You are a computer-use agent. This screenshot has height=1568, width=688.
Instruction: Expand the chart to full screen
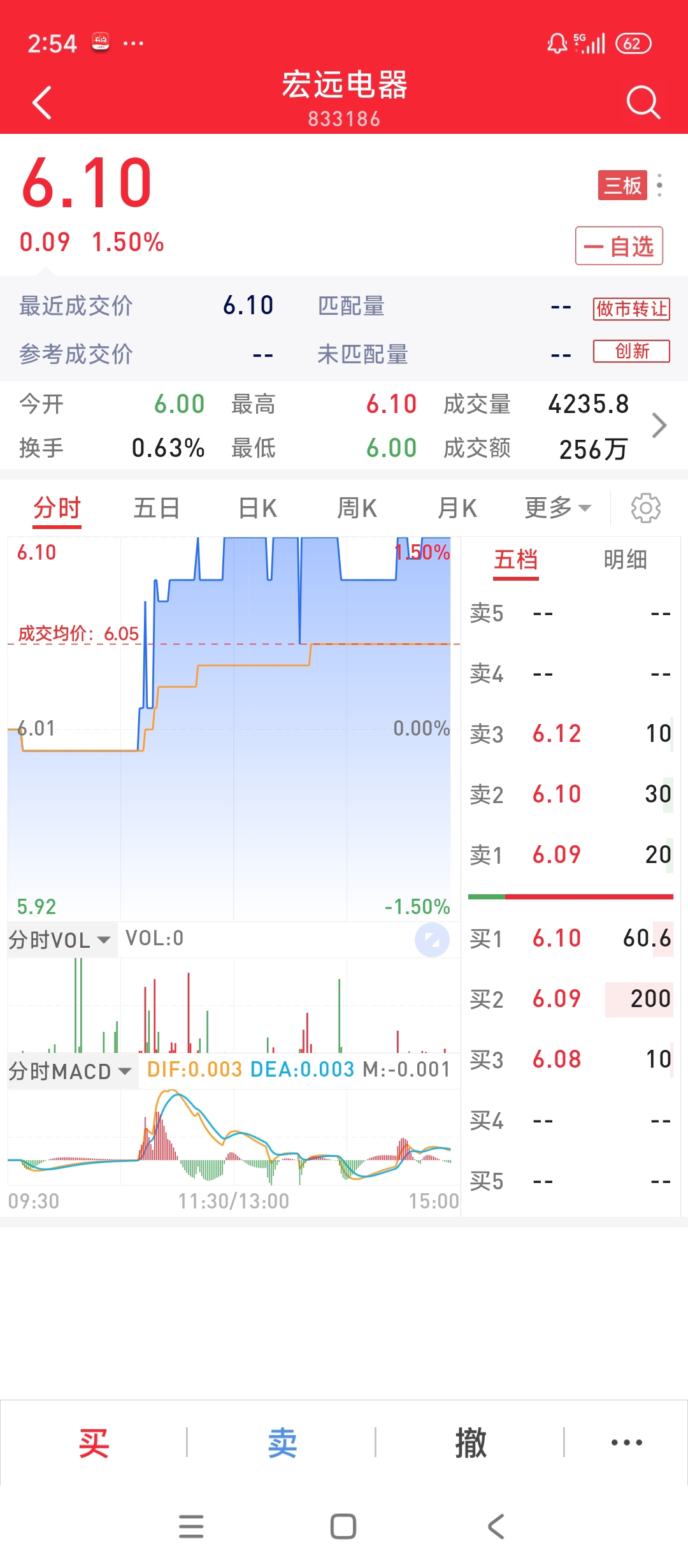click(x=432, y=940)
